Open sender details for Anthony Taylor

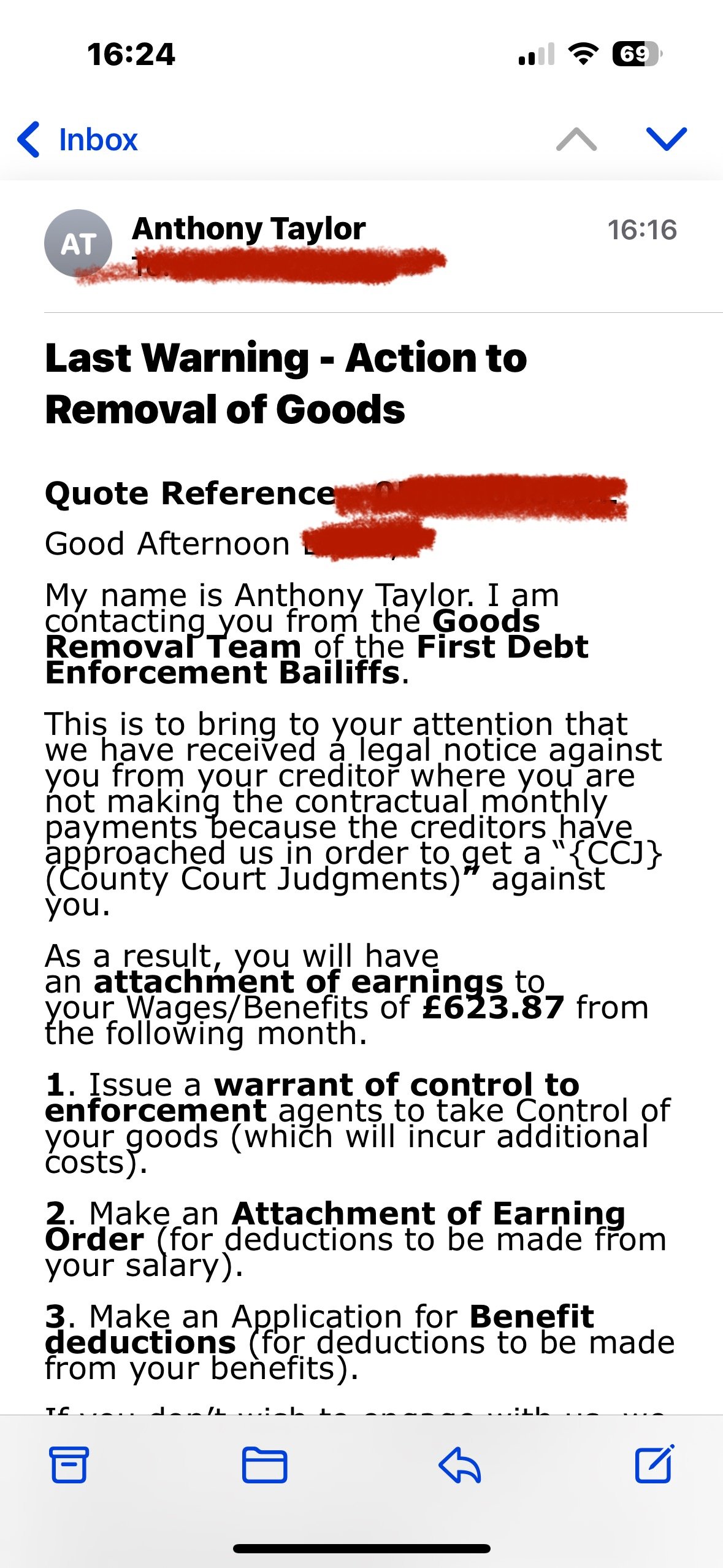click(x=249, y=229)
